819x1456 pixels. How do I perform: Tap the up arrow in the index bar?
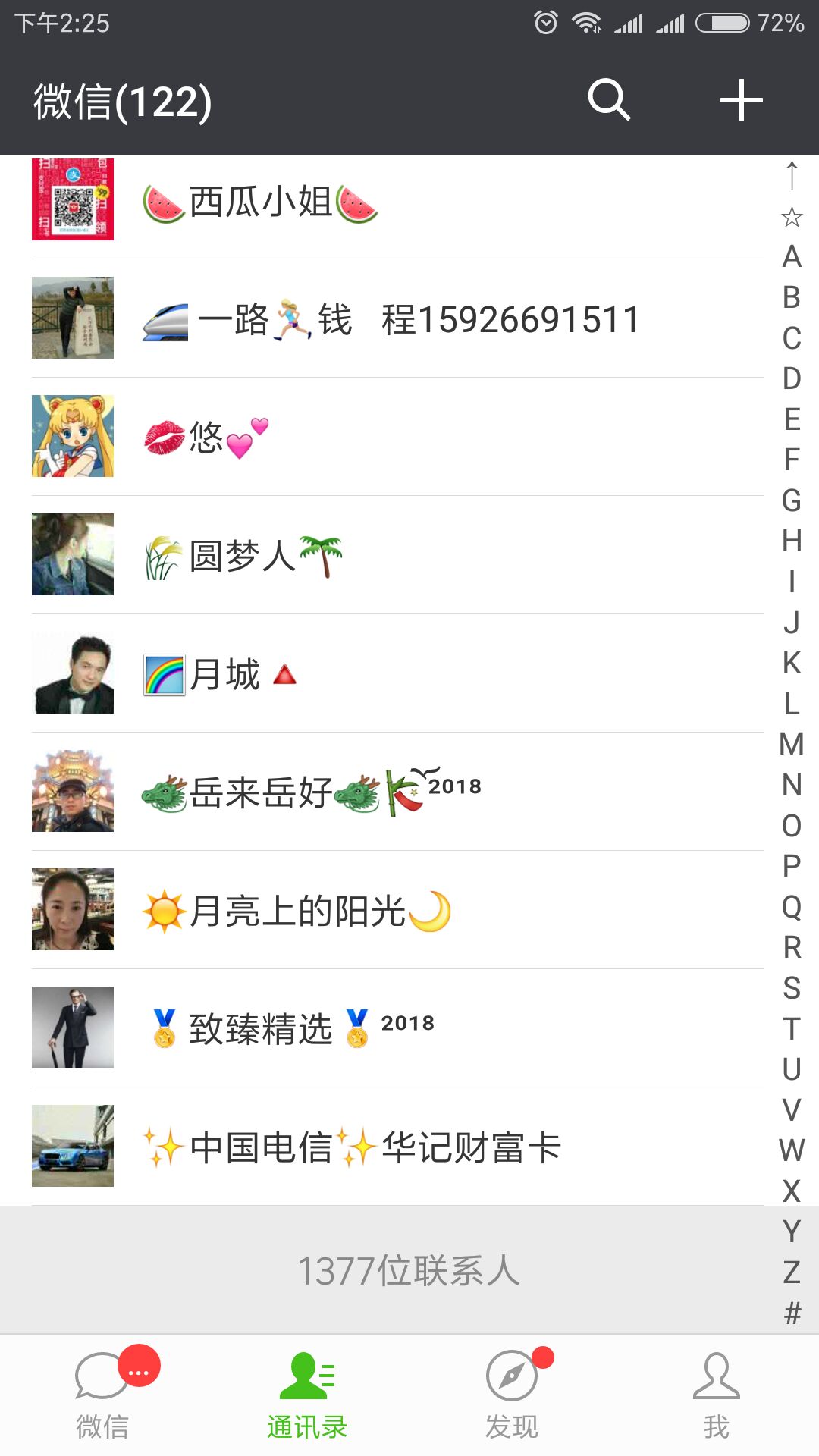pos(792,175)
